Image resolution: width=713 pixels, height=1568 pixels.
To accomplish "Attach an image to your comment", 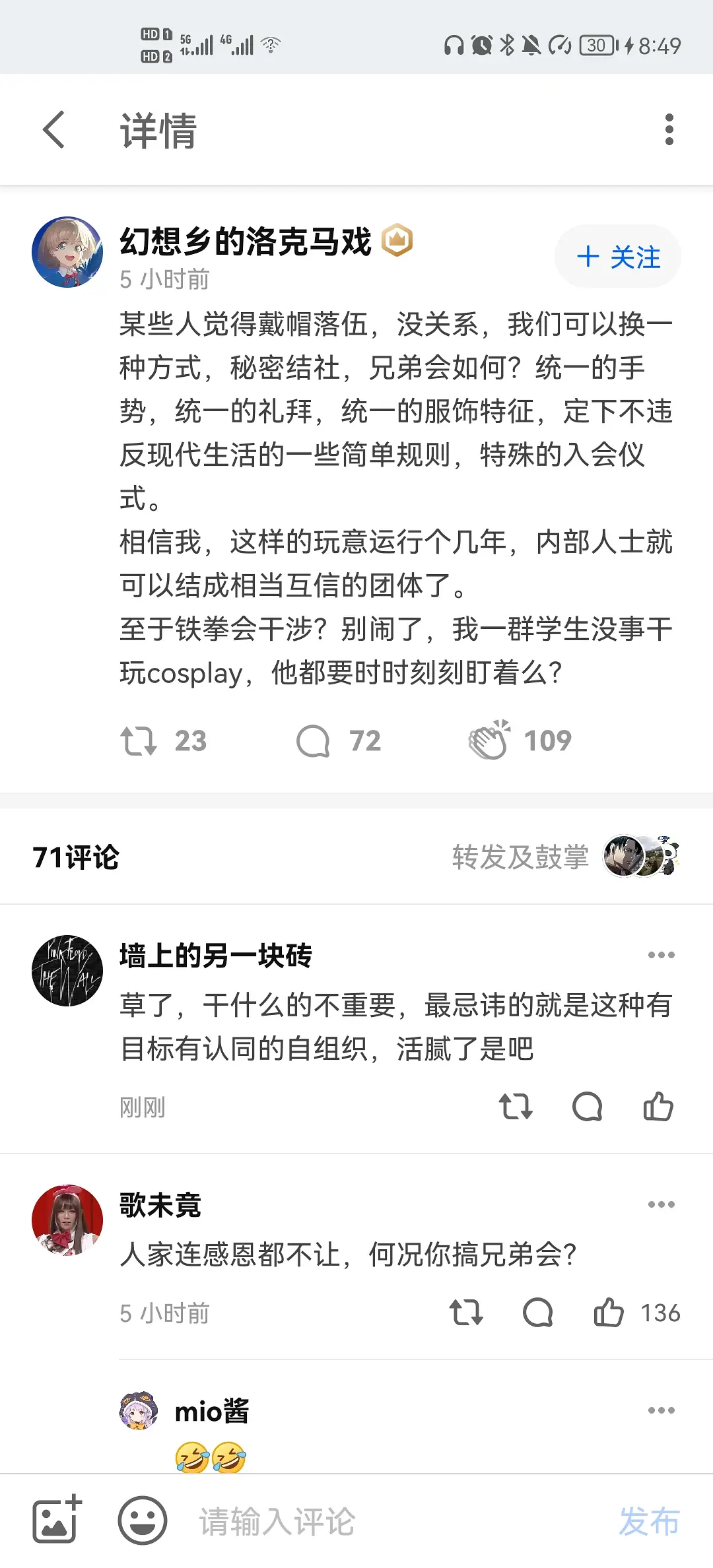I will (56, 1520).
